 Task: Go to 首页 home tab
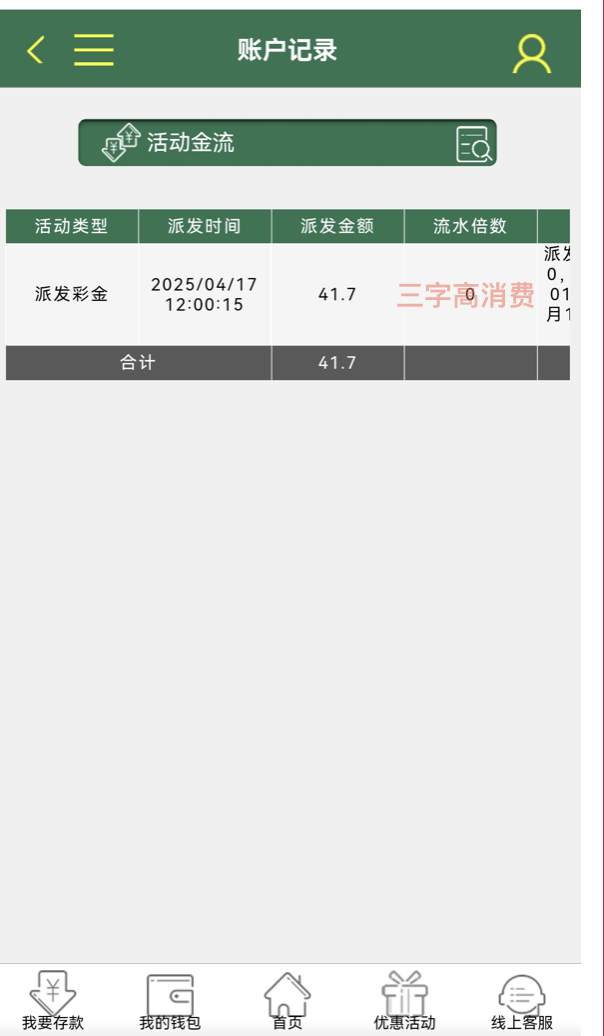tap(287, 1000)
